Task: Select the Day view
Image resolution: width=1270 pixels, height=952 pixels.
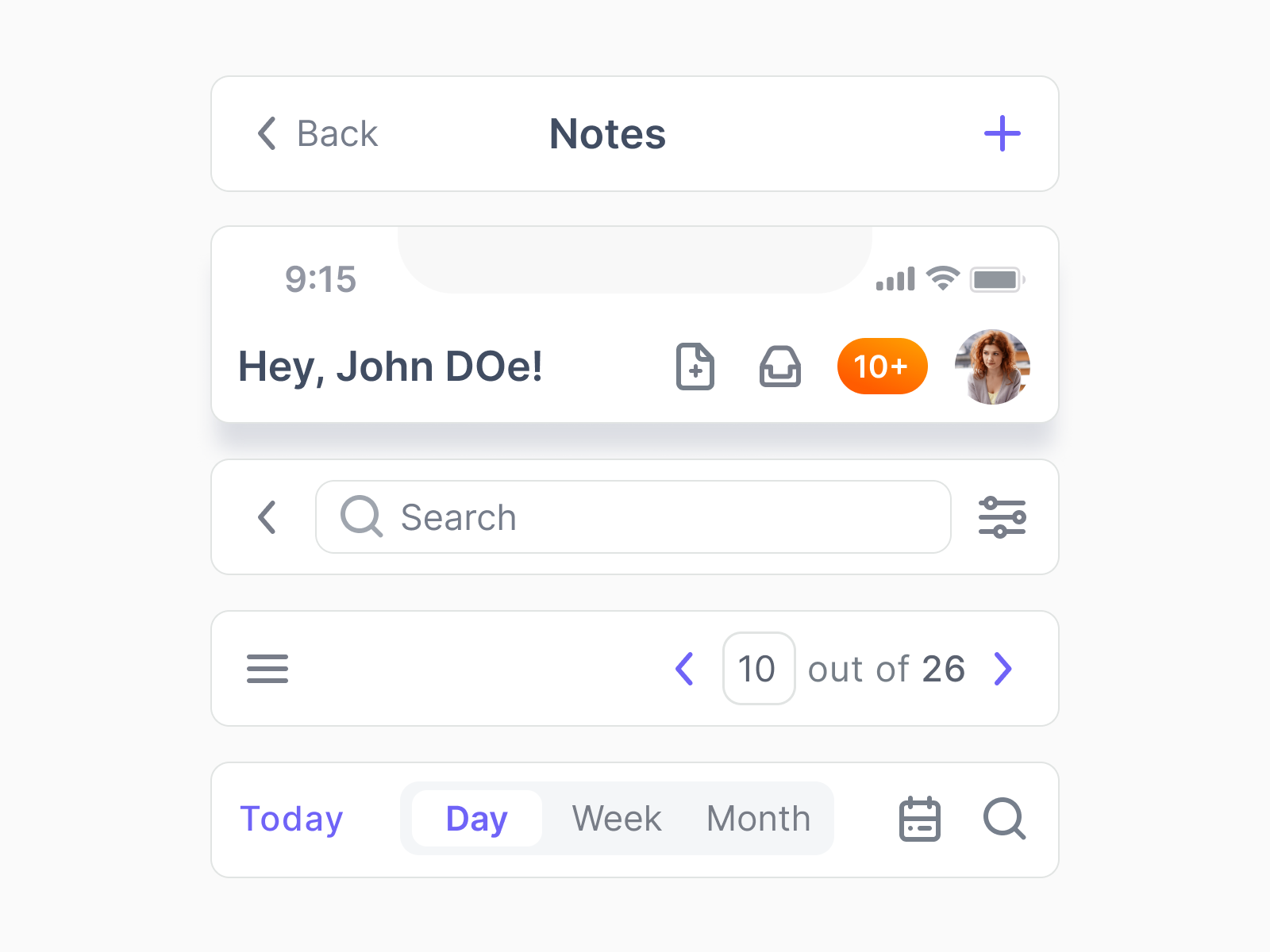Action: [x=477, y=819]
